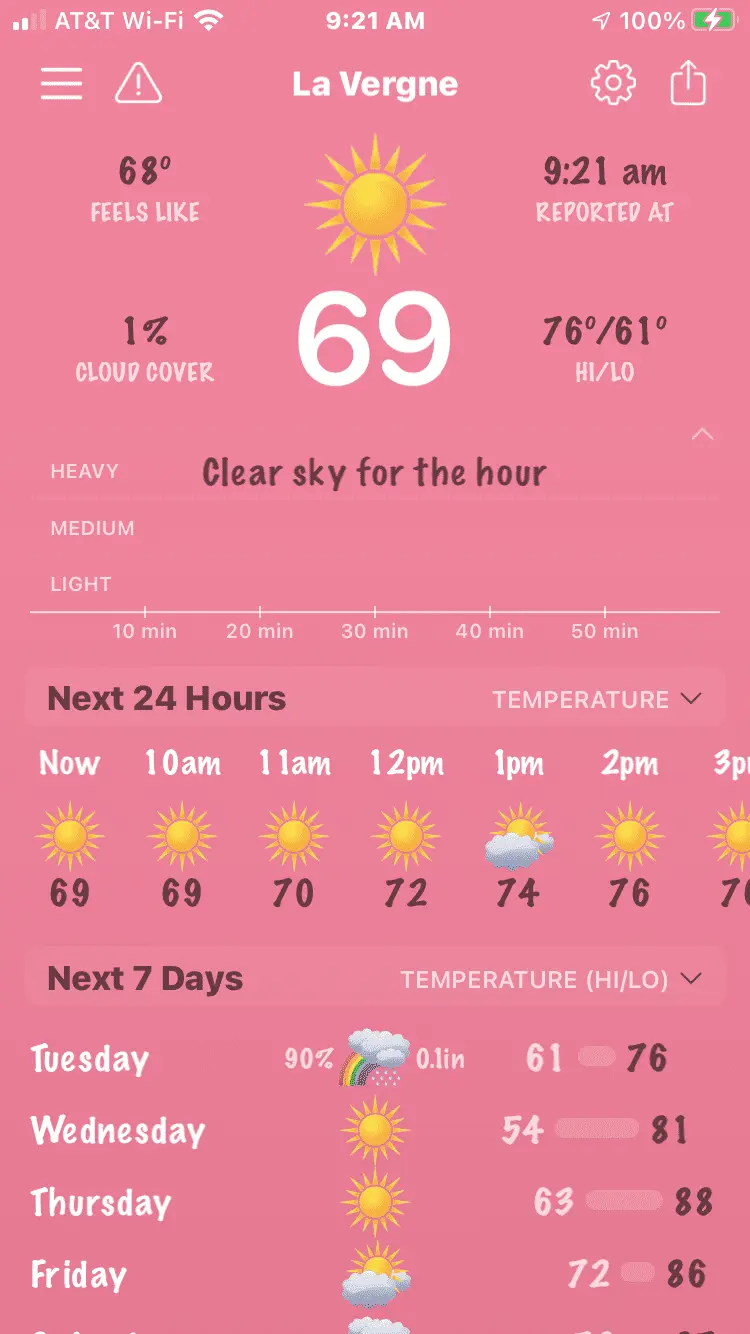Collapse the precipitation chart chevron
This screenshot has height=1334, width=750.
pyautogui.click(x=703, y=434)
